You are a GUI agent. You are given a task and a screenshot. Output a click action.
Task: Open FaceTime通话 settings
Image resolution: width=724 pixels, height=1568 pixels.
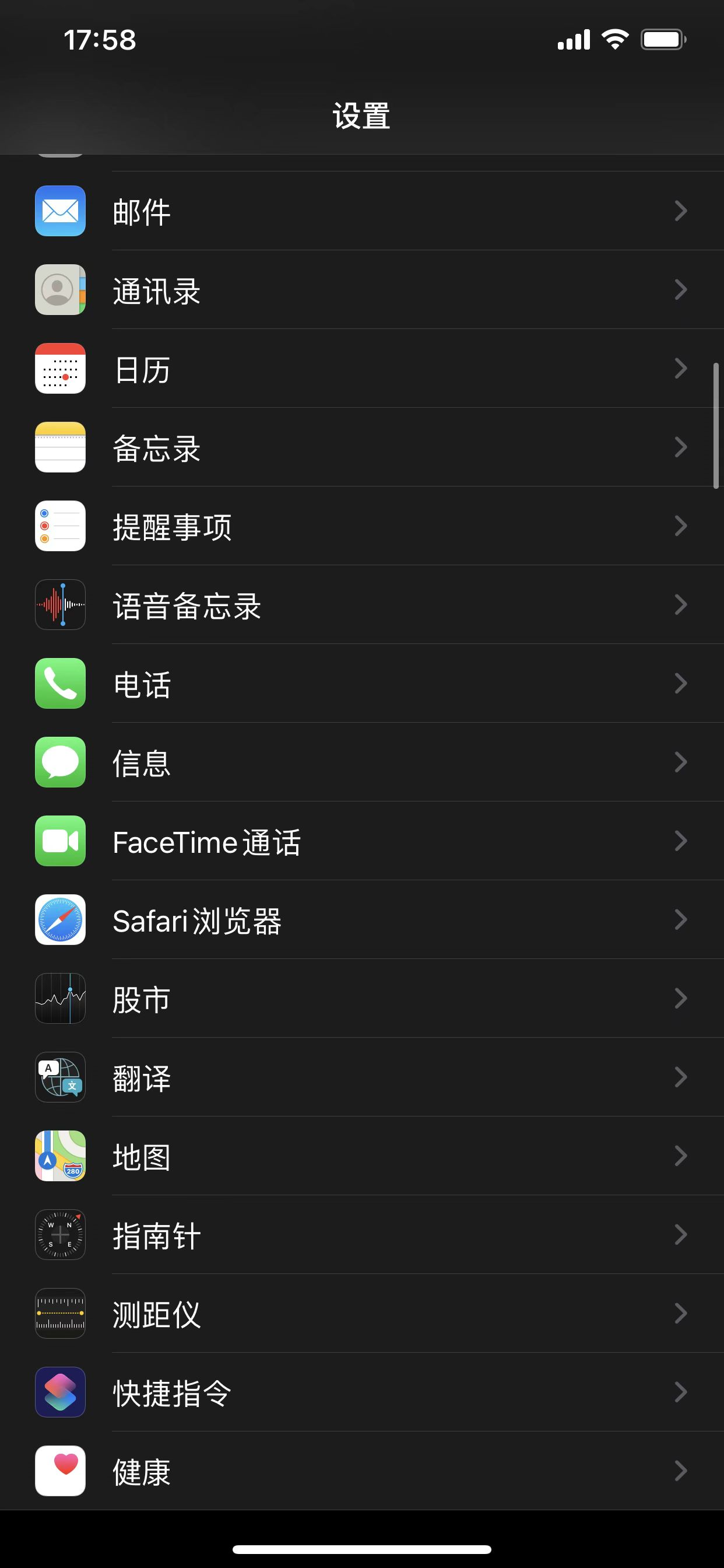tap(361, 841)
